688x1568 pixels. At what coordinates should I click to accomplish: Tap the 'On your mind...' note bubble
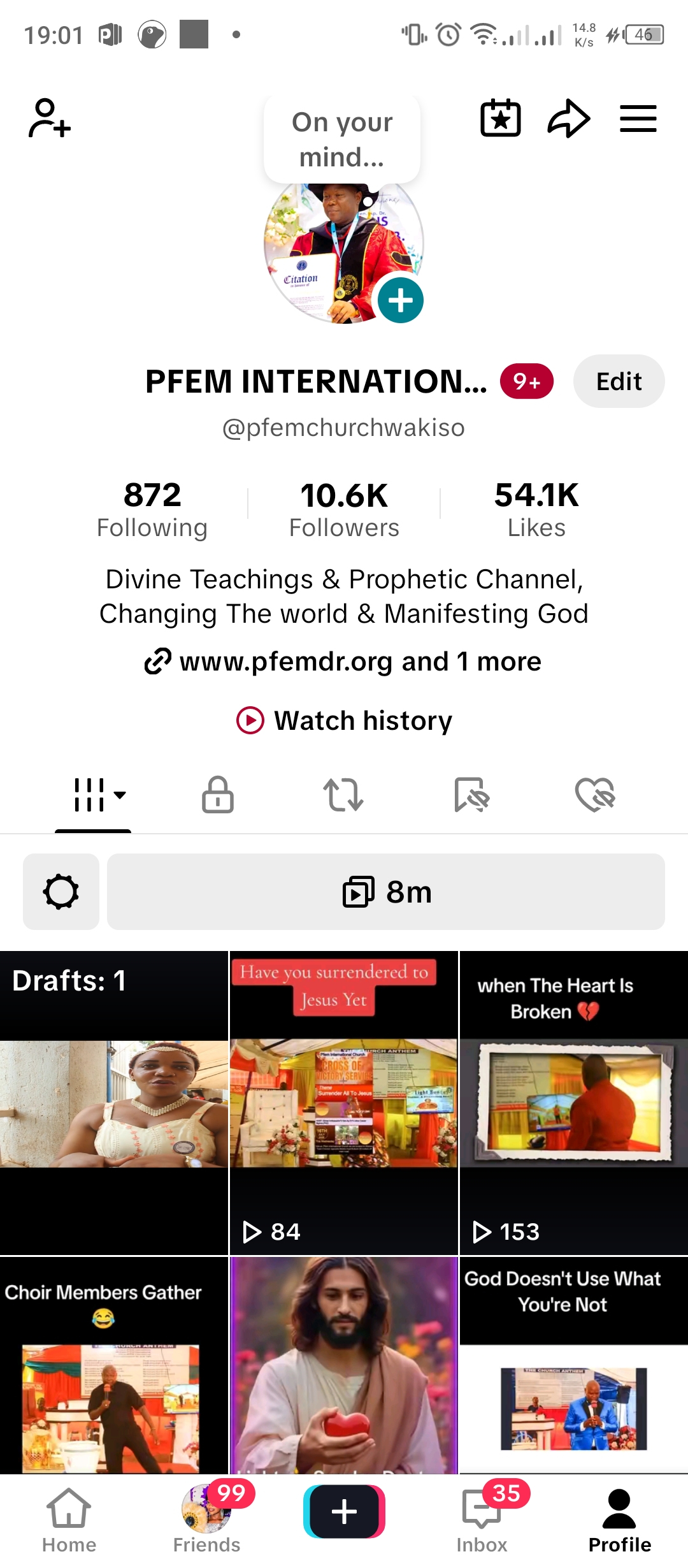(x=342, y=140)
